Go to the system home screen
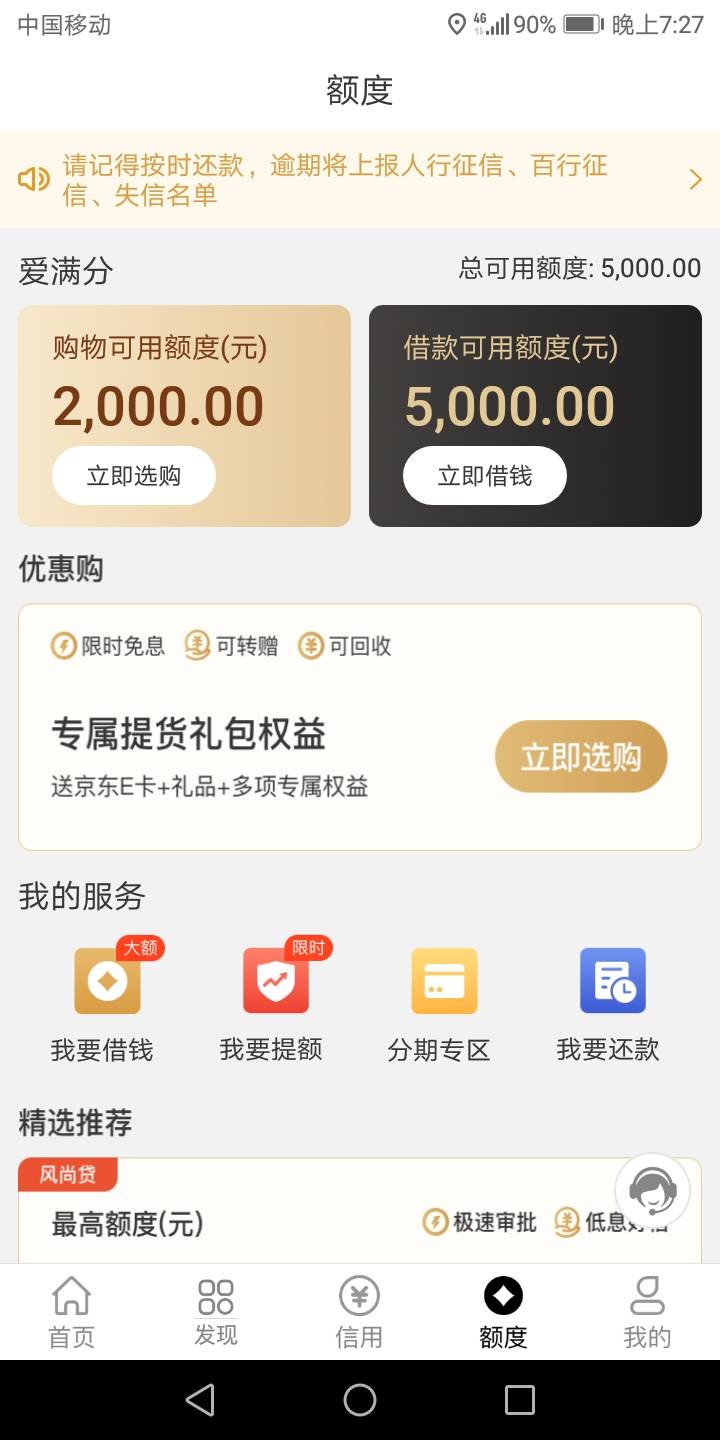This screenshot has height=1440, width=720. (360, 1400)
